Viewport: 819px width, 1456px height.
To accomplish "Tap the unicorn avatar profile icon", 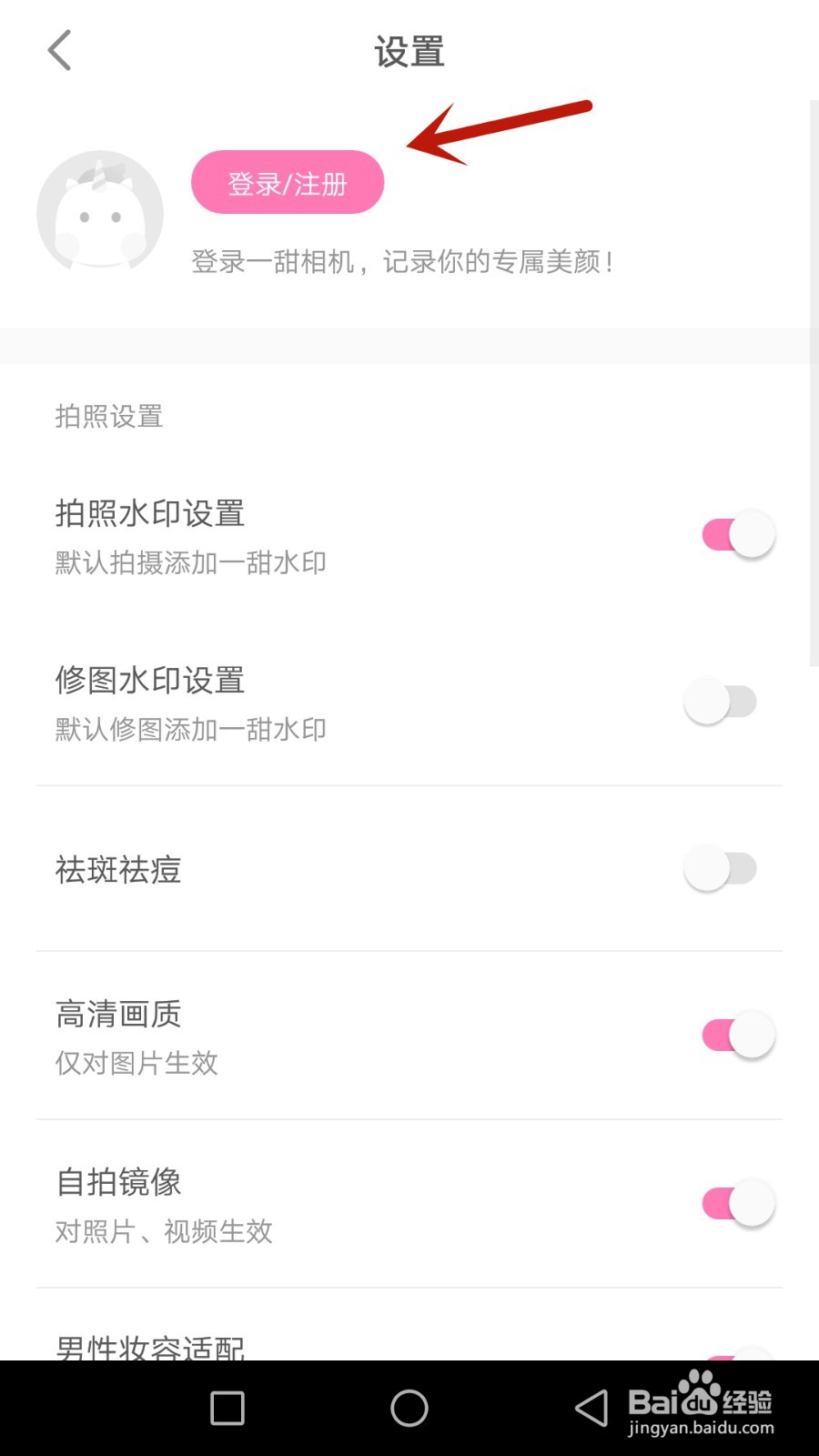I will [x=101, y=211].
